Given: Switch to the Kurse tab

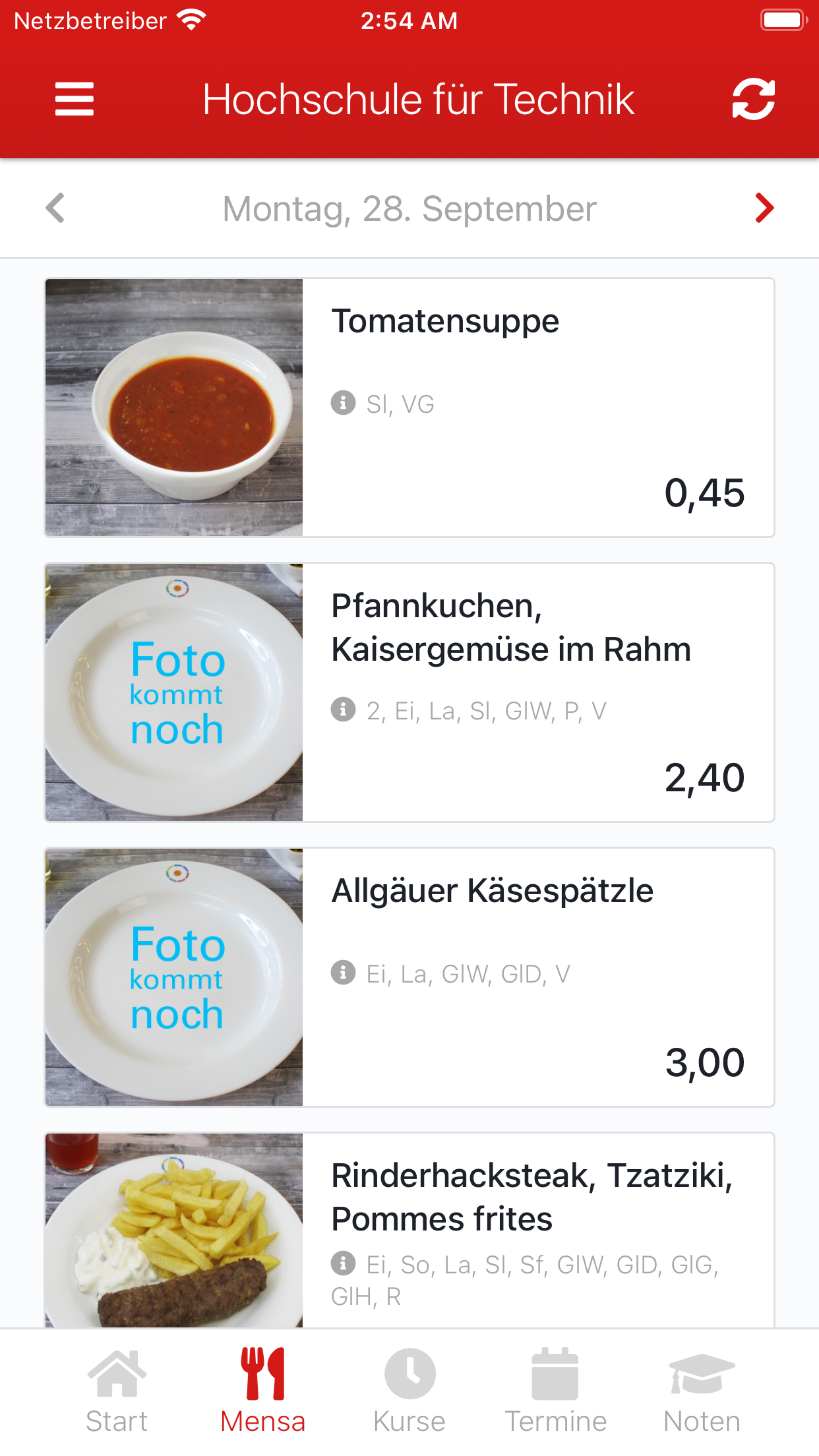Looking at the screenshot, I should click(x=409, y=1391).
